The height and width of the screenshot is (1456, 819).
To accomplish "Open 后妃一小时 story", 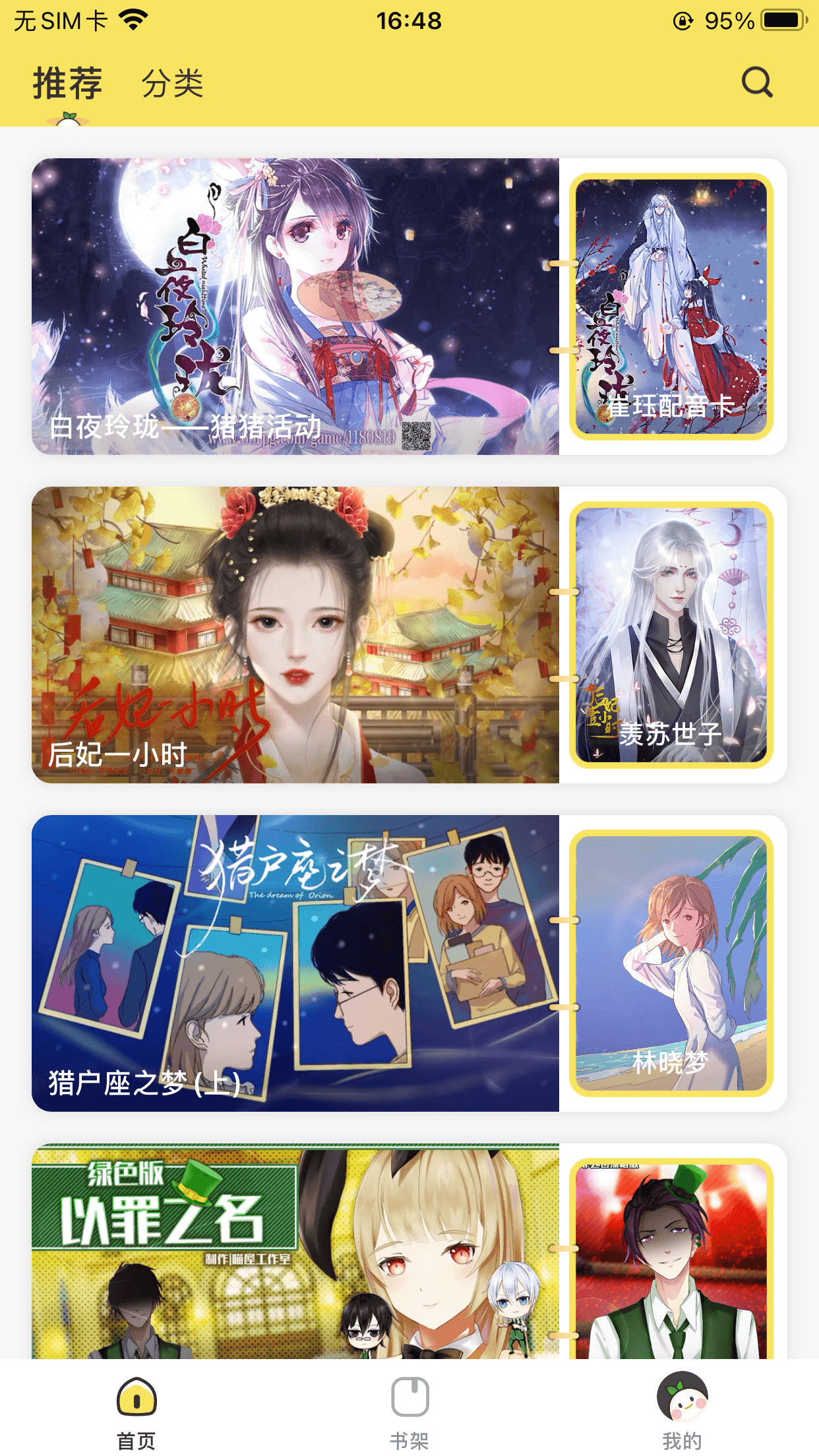I will tap(295, 634).
